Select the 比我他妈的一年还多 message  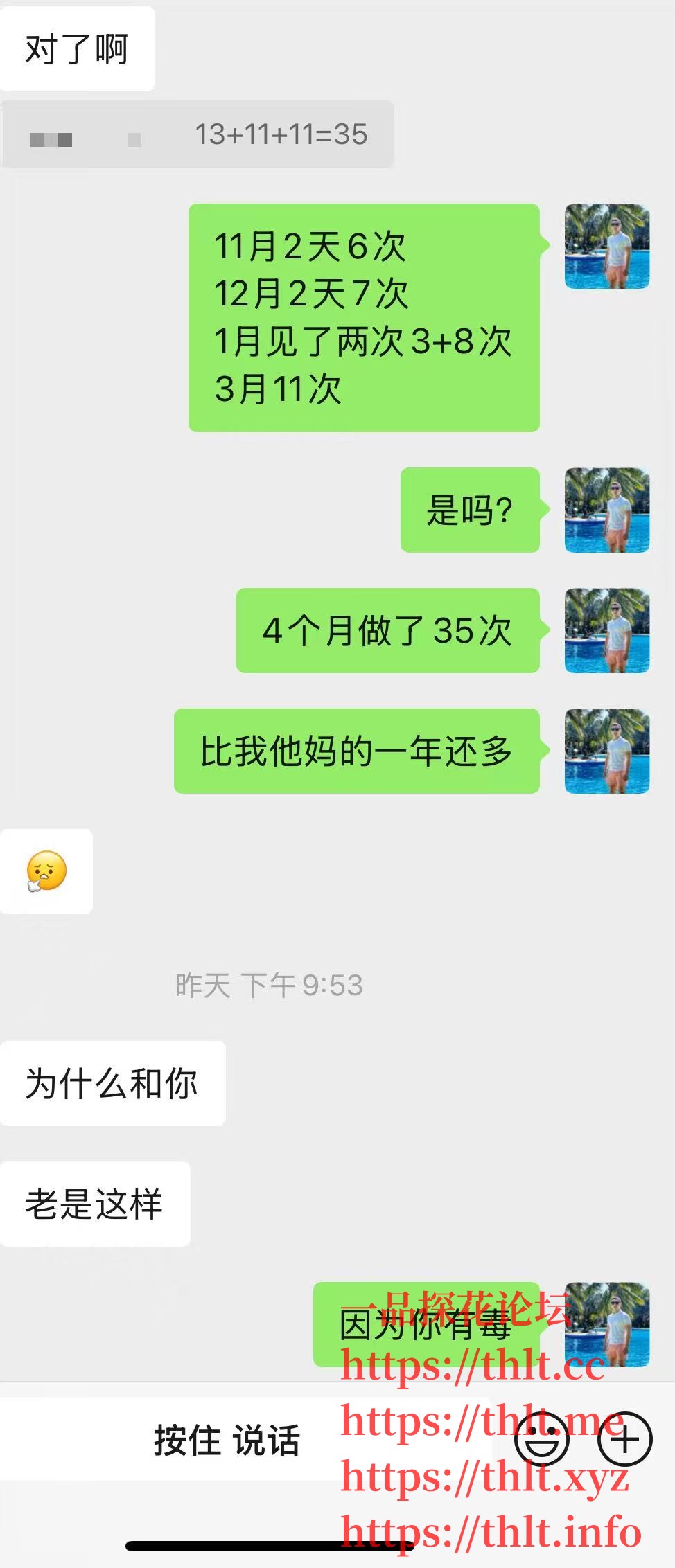(x=356, y=754)
